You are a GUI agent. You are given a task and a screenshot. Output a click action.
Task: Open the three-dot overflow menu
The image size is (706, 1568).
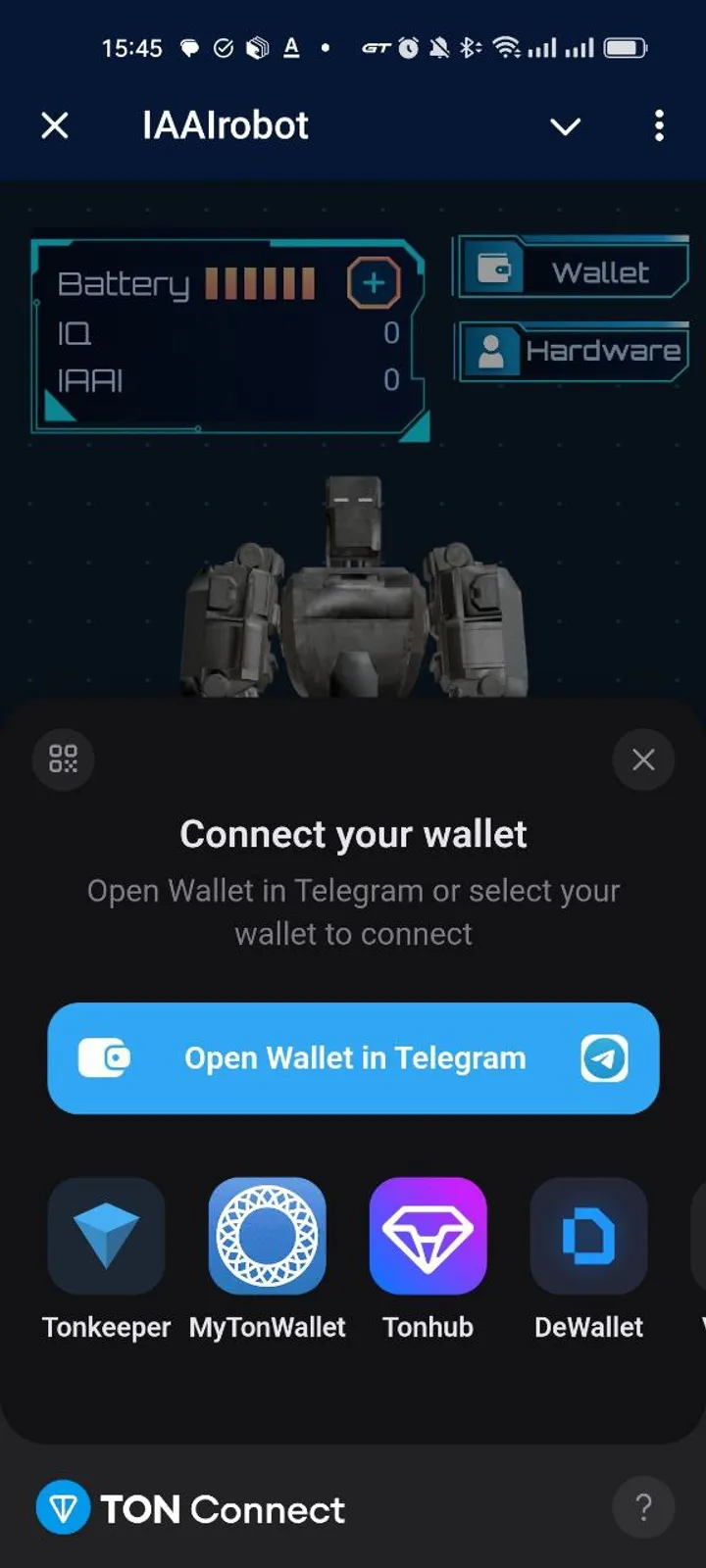point(659,125)
